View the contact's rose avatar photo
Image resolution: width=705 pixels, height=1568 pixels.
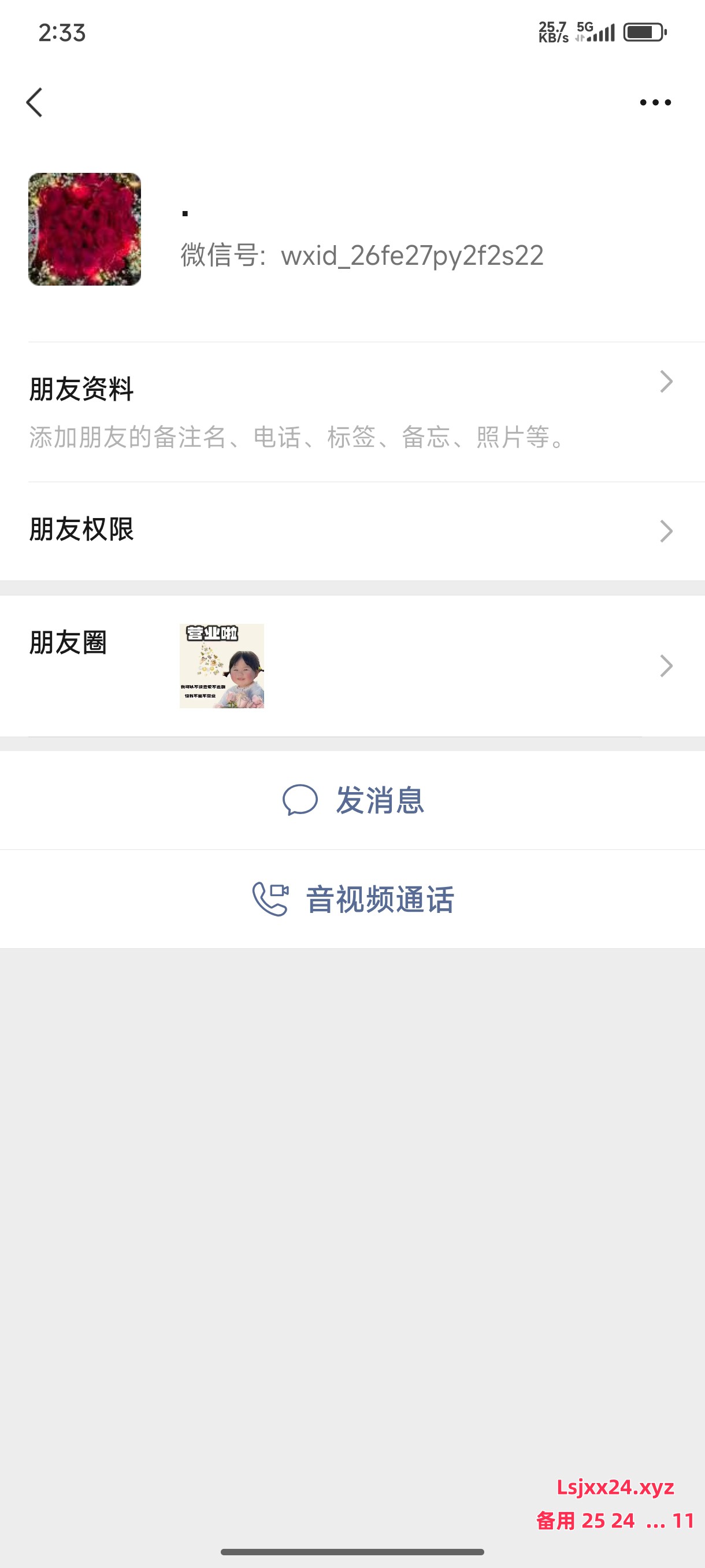[84, 229]
